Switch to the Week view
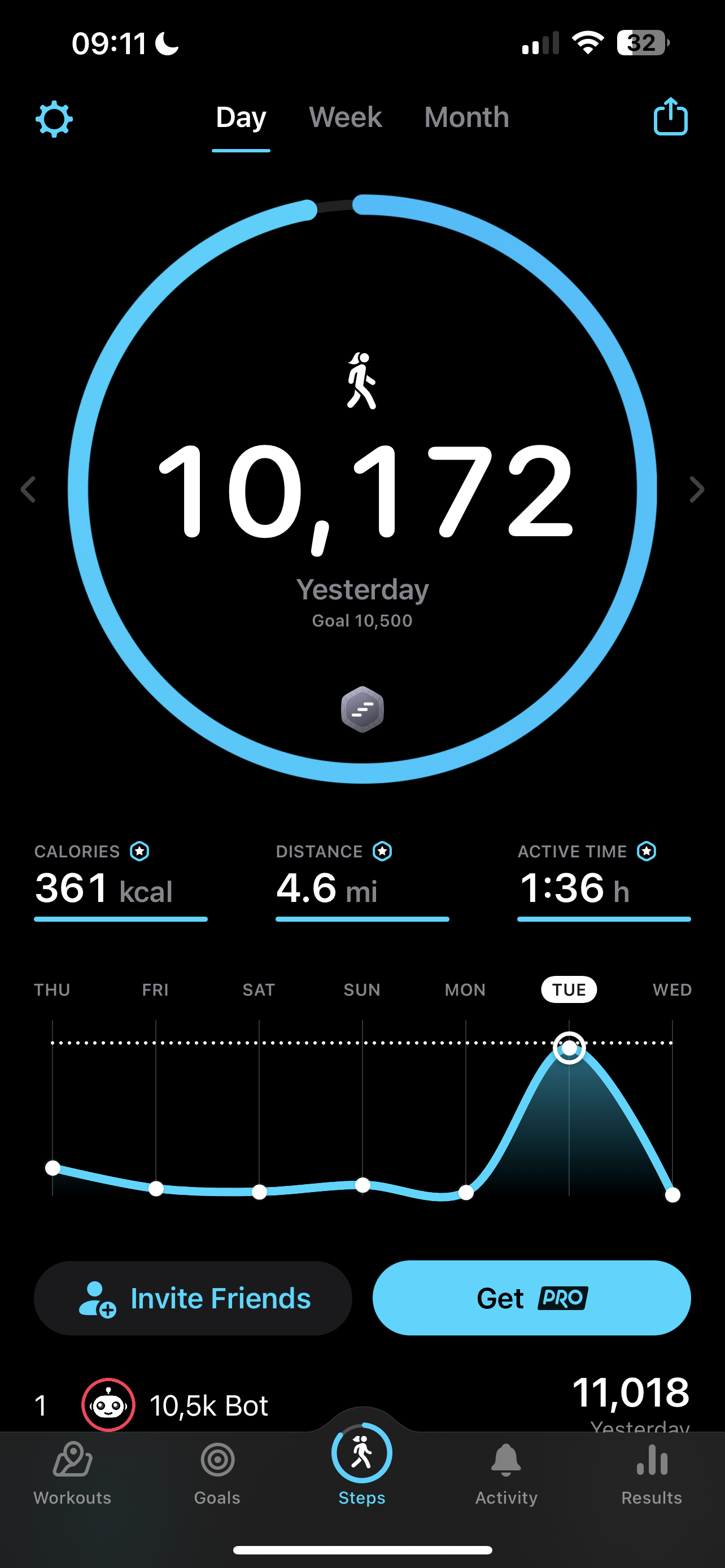The width and height of the screenshot is (725, 1568). coord(345,117)
